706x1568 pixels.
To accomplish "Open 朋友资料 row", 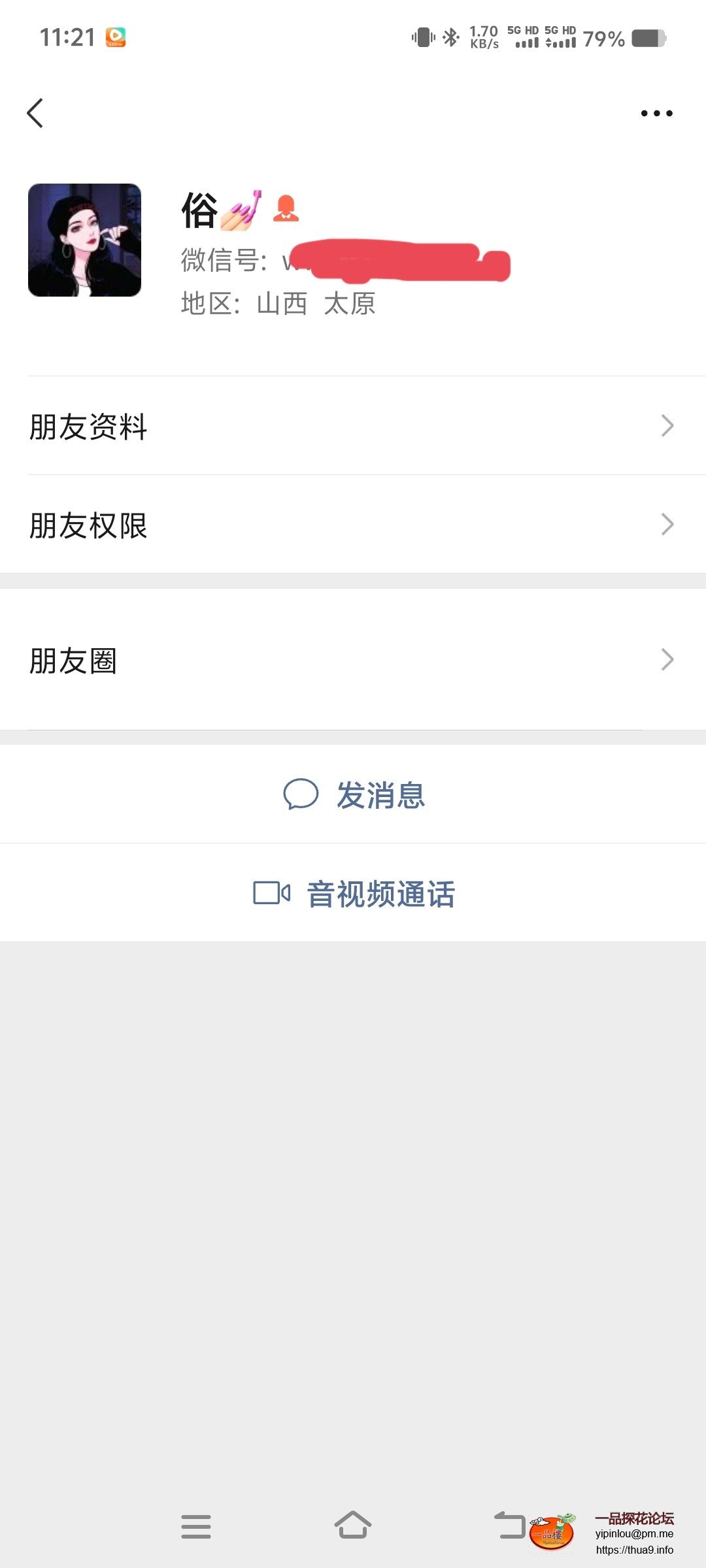I will pyautogui.click(x=353, y=426).
